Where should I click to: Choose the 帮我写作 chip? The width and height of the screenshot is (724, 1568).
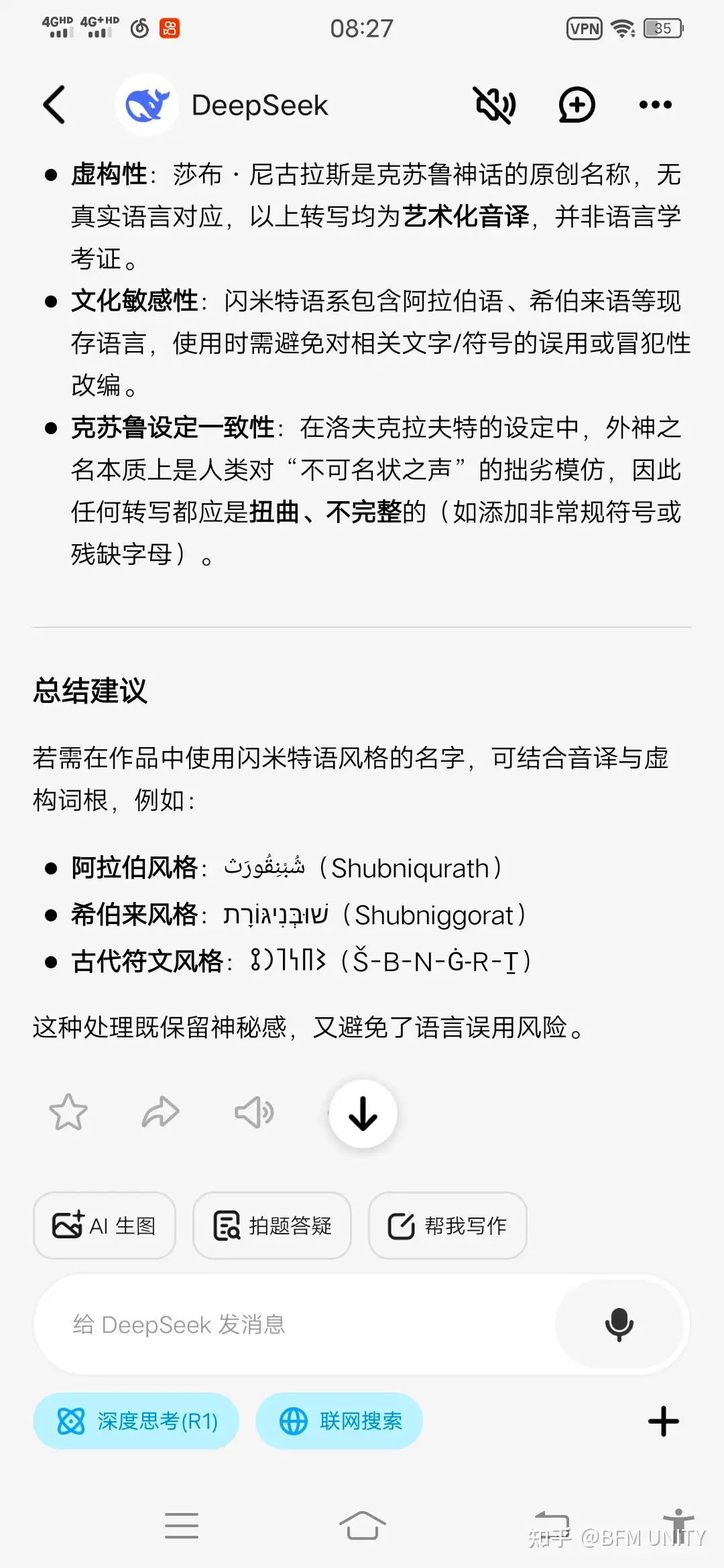pos(447,1226)
